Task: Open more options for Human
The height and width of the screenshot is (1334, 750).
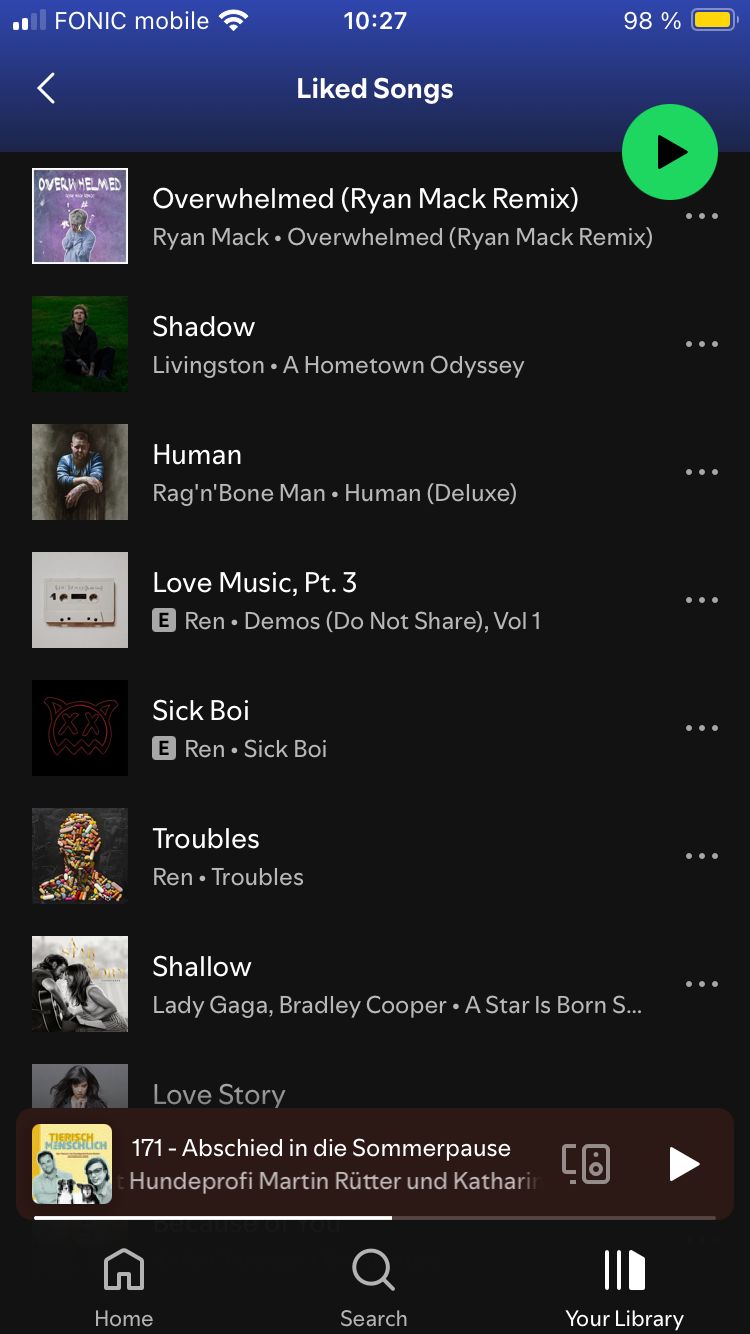Action: coord(701,472)
